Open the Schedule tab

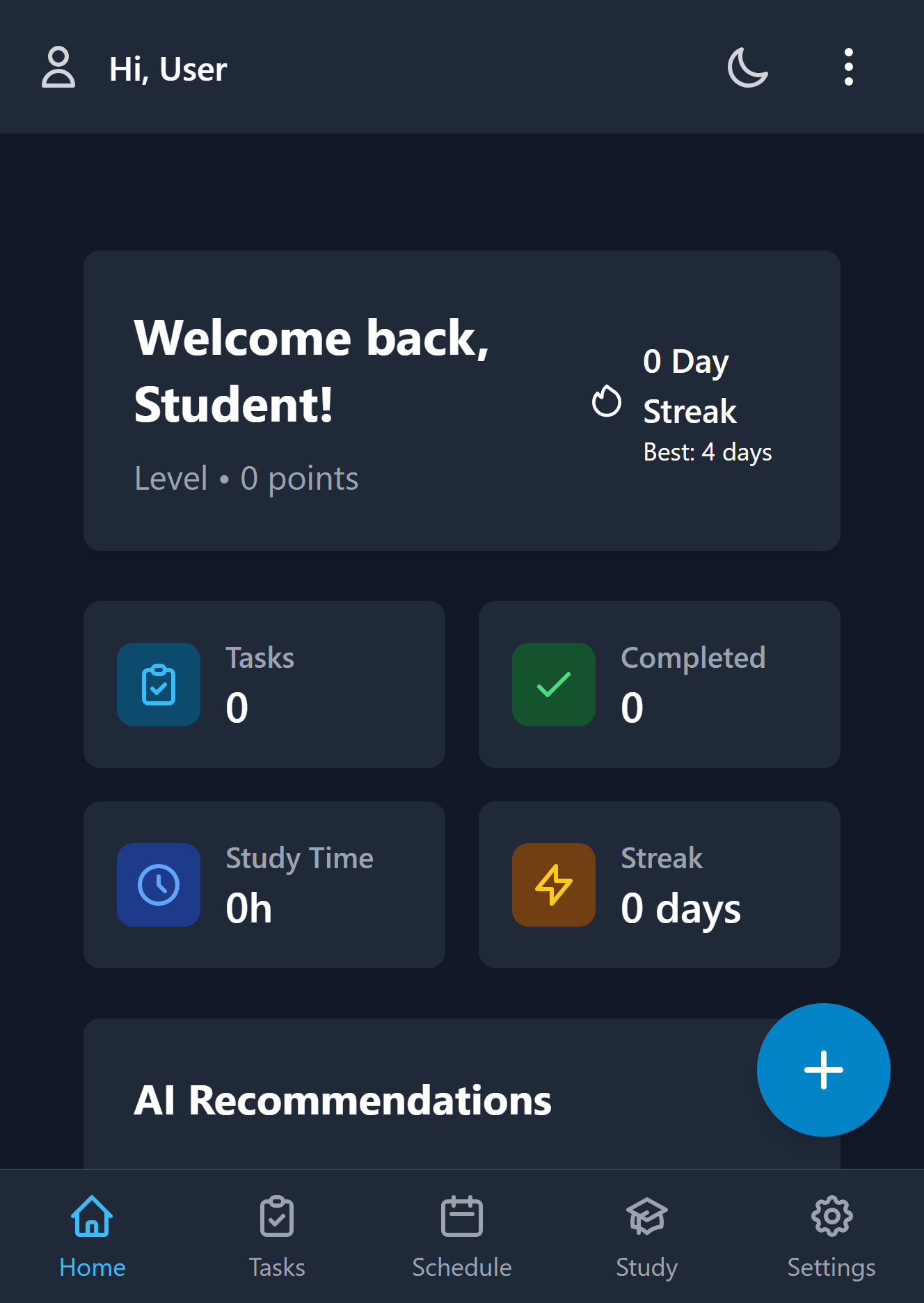(462, 1236)
